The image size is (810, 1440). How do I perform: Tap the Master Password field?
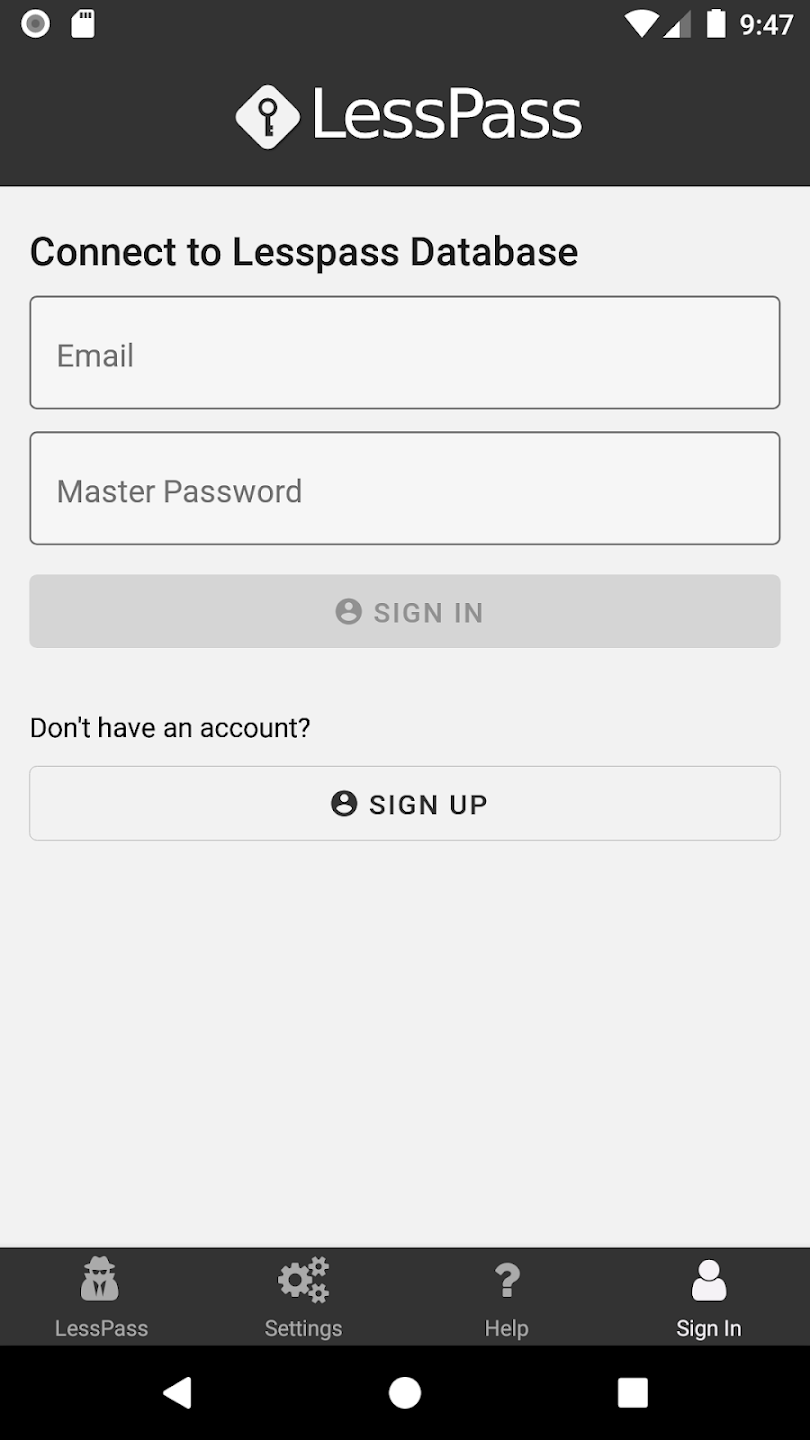pyautogui.click(x=405, y=488)
